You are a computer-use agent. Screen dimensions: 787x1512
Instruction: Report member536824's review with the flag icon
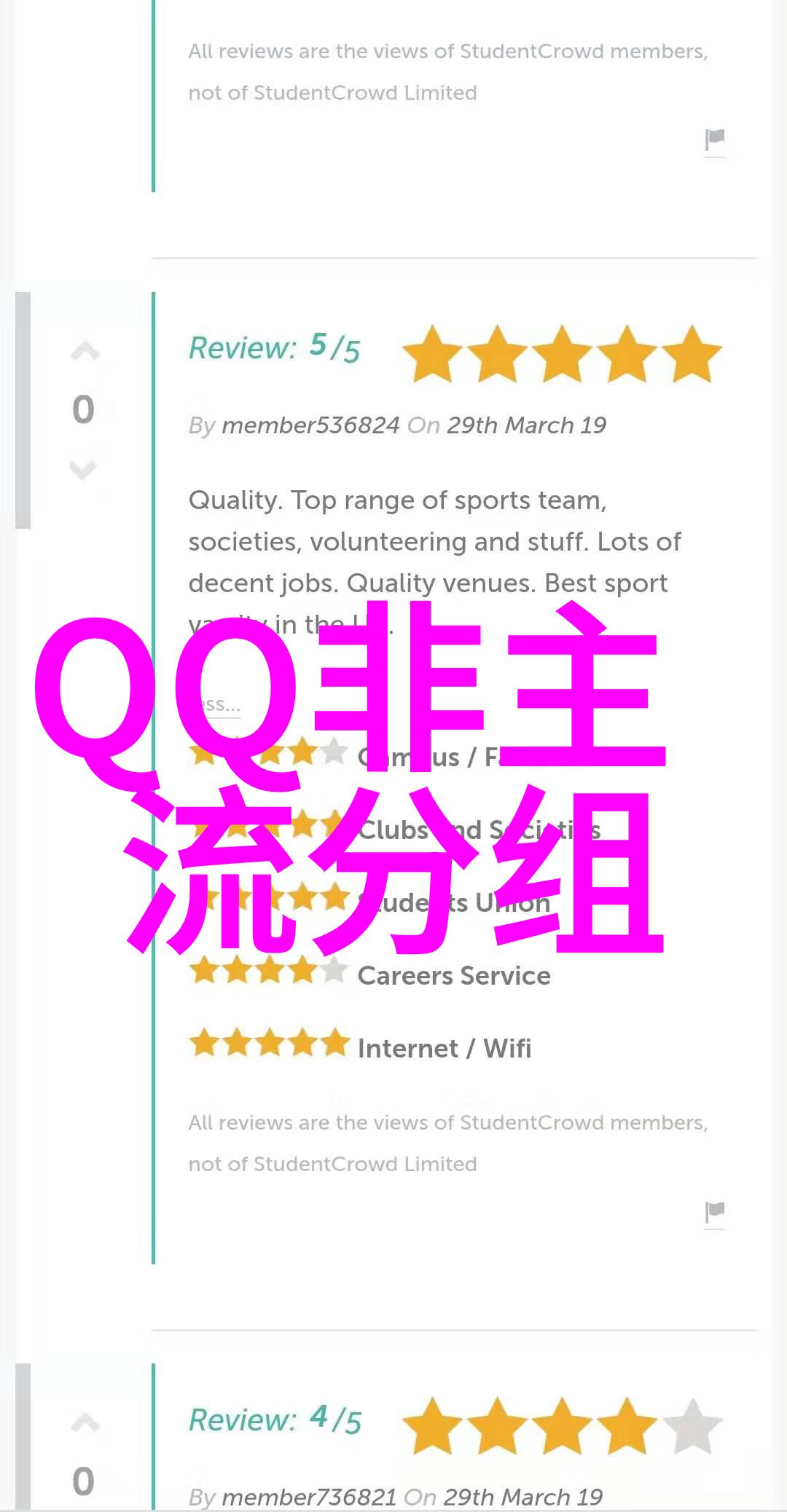(715, 1212)
